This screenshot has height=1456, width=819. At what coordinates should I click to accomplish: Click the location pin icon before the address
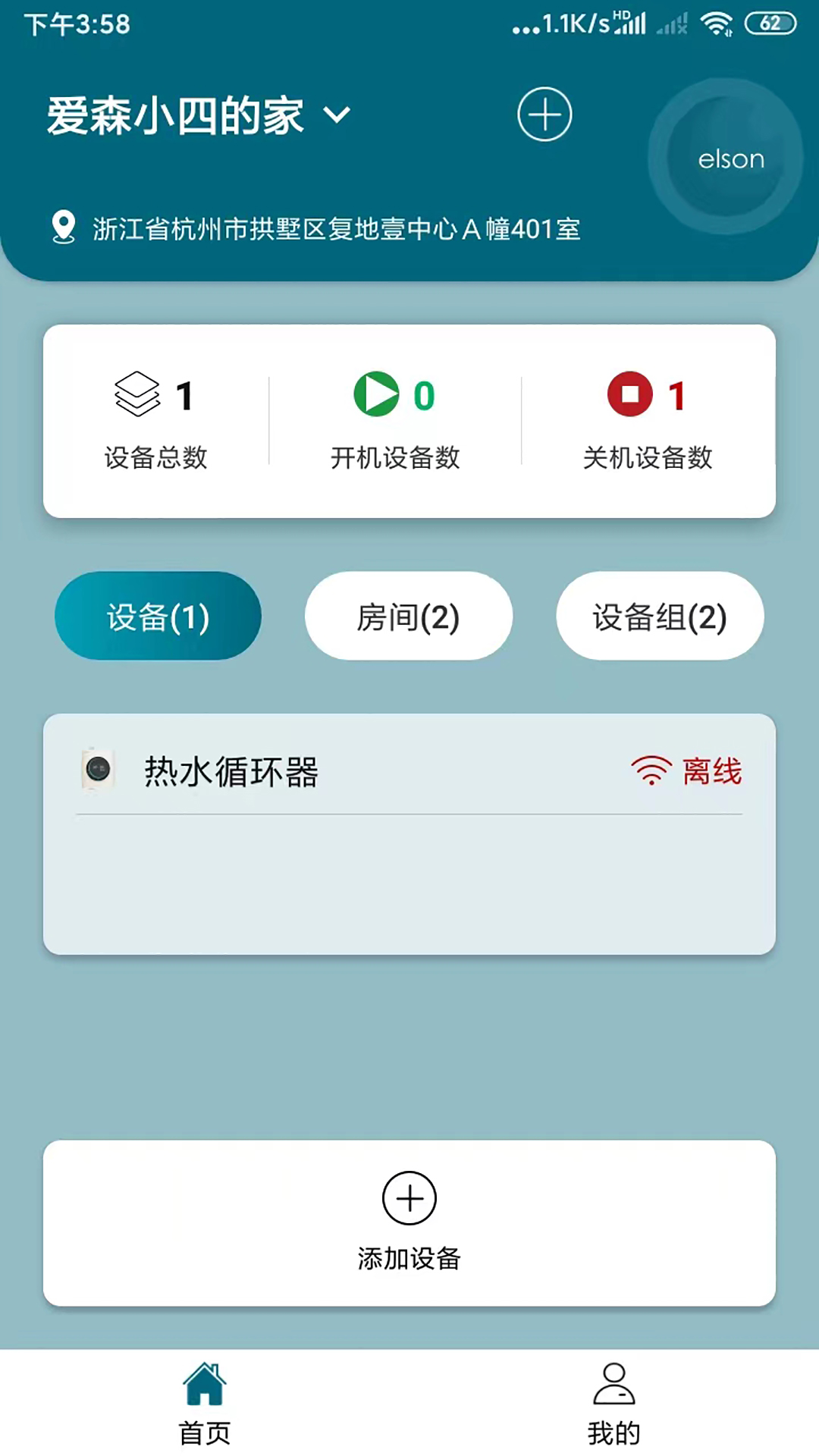pyautogui.click(x=64, y=226)
